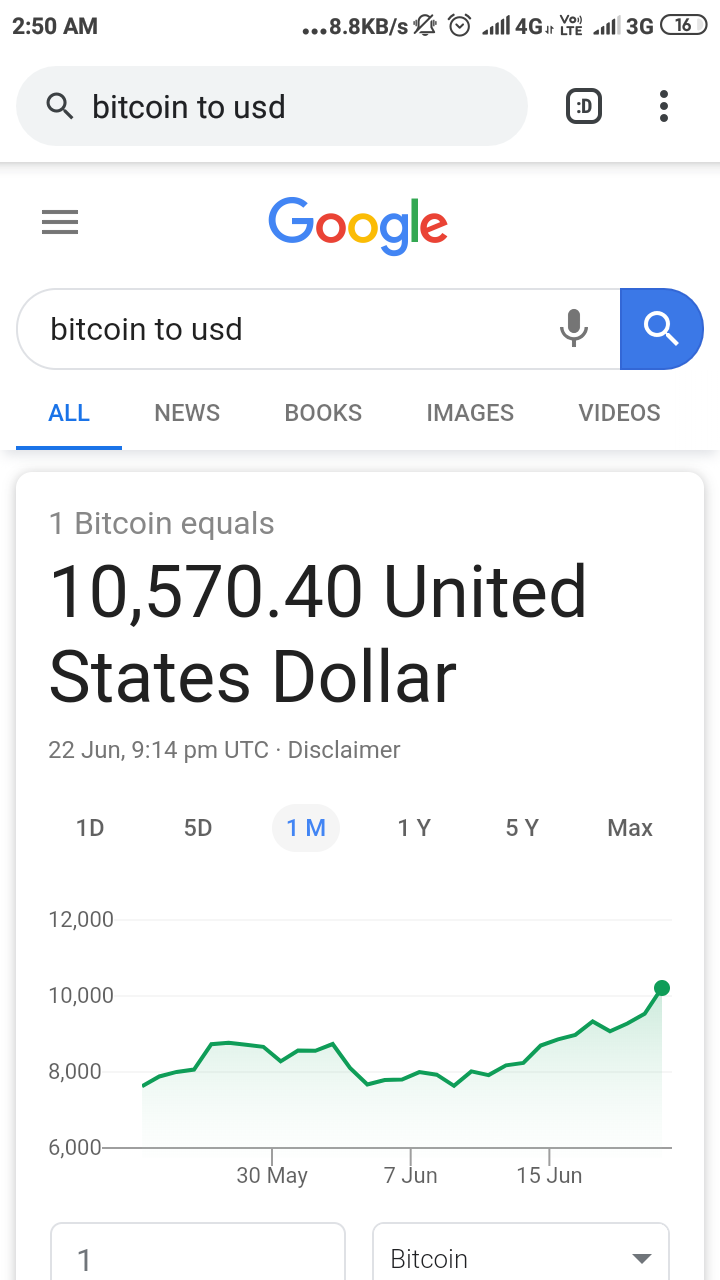Screen dimensions: 720x1280
Task: Select the Max chart range
Action: (630, 828)
